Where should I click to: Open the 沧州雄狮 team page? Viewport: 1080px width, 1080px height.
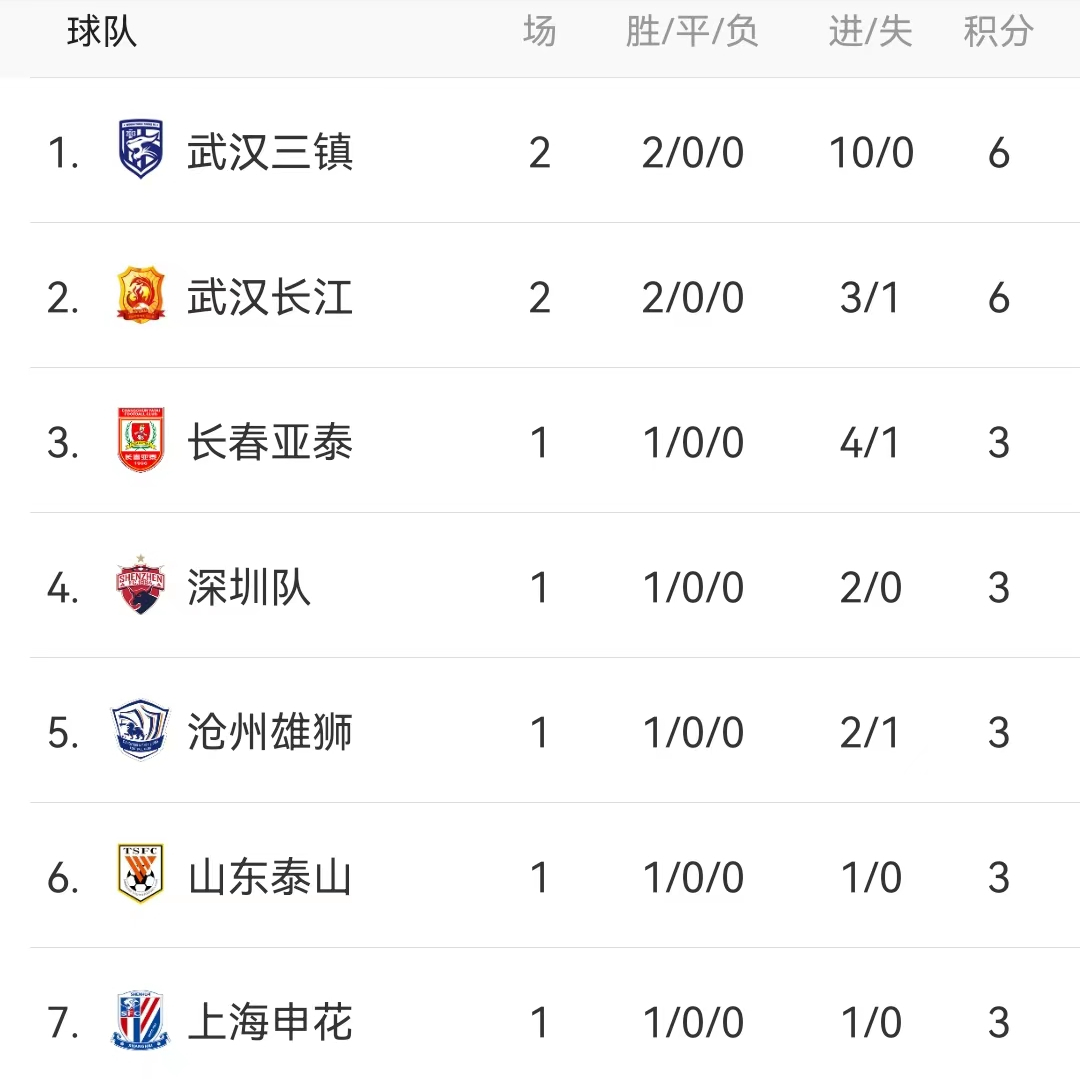270,733
